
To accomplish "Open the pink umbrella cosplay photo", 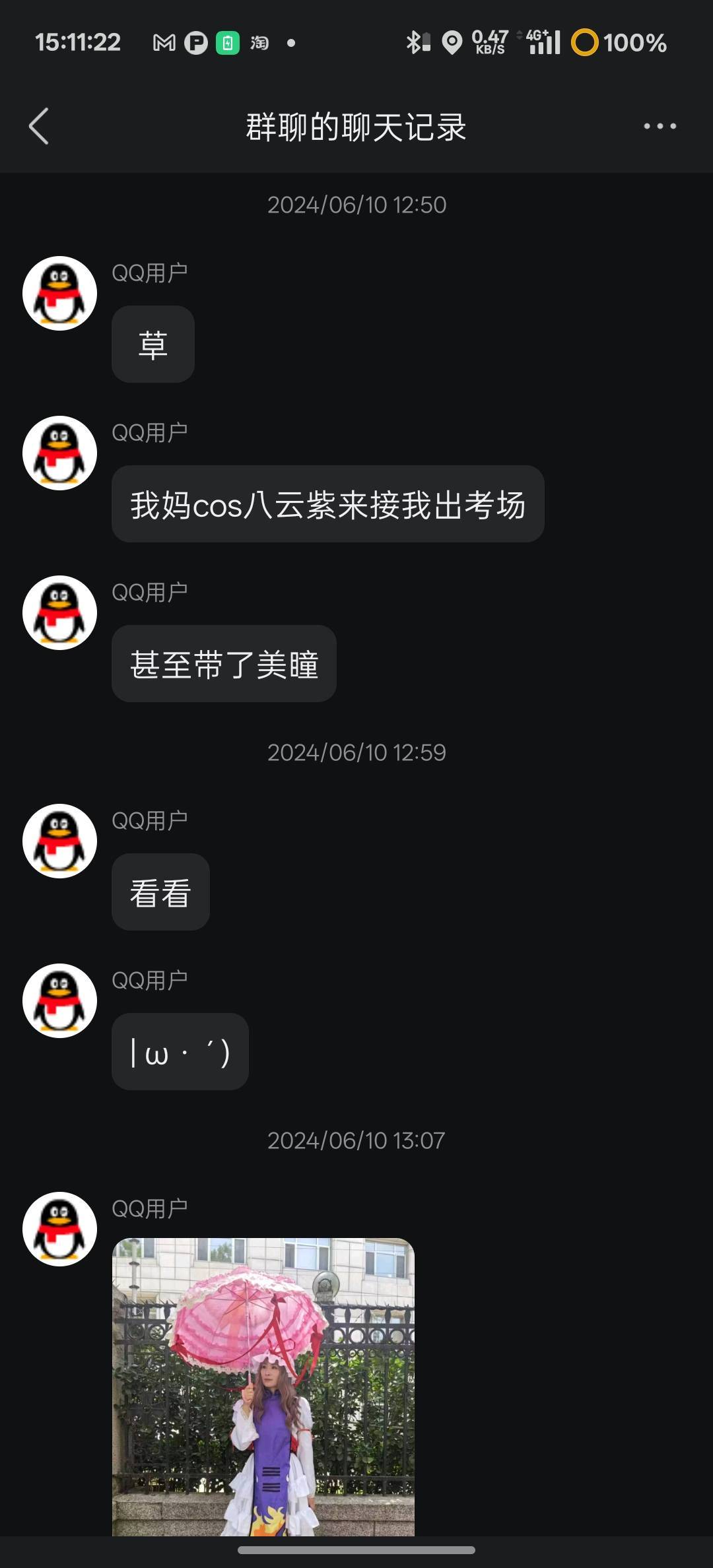I will pos(263,1386).
